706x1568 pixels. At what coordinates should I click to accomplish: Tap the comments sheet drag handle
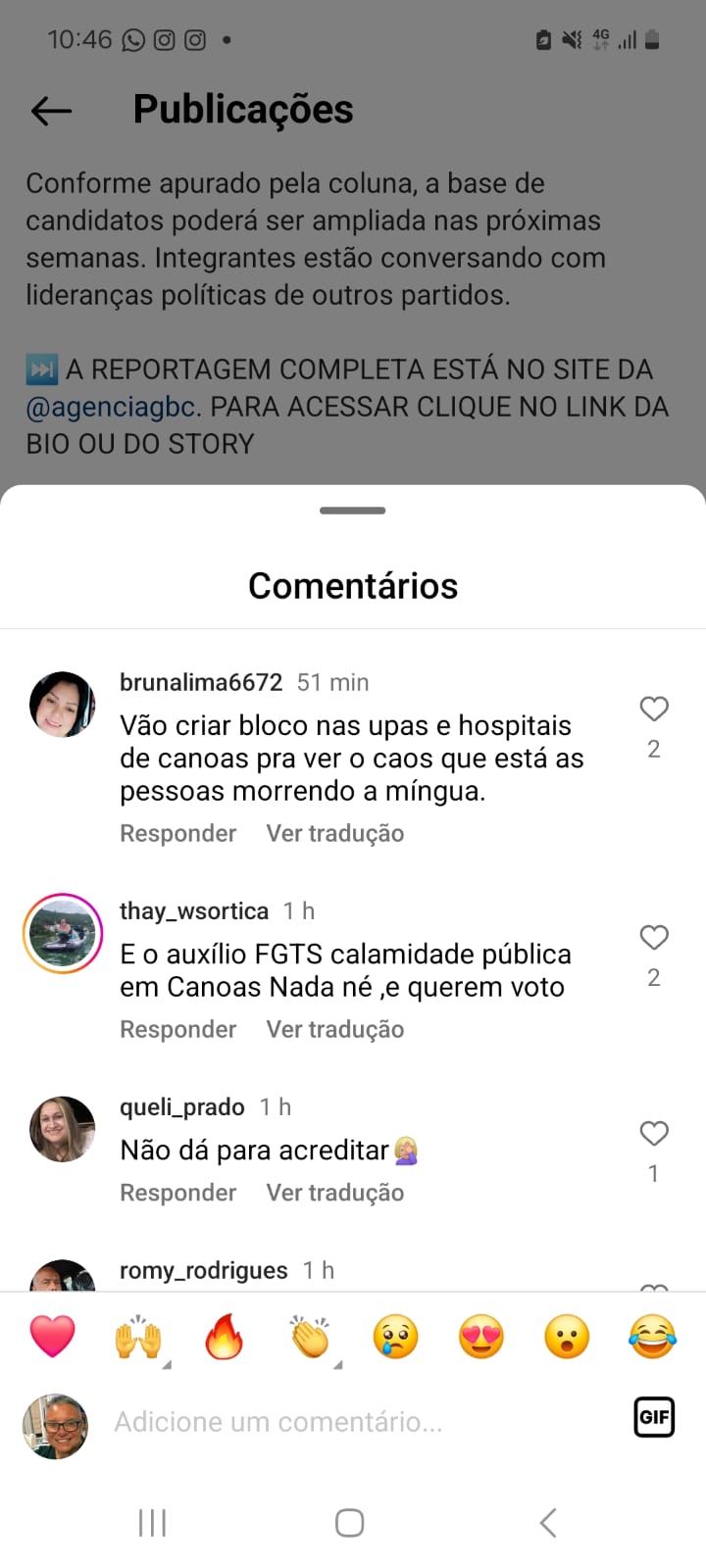(x=353, y=511)
